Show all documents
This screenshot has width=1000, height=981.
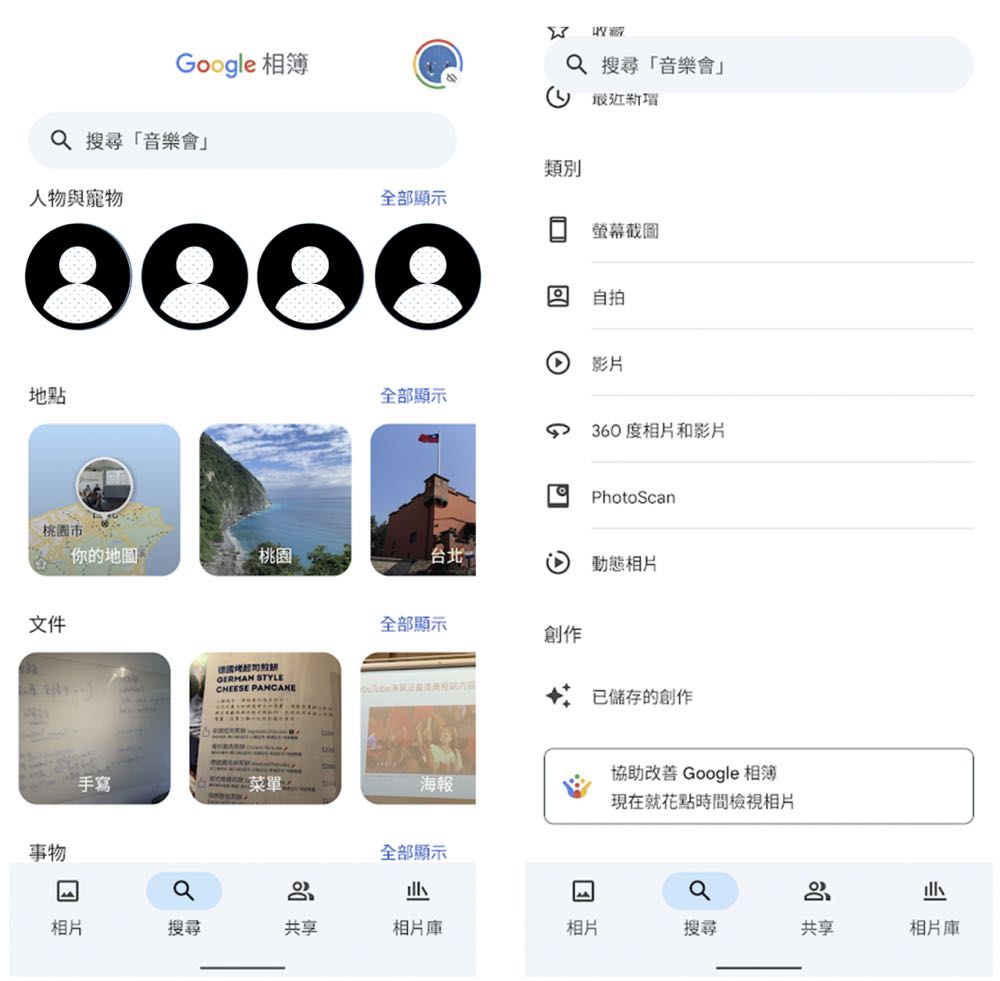(x=413, y=624)
